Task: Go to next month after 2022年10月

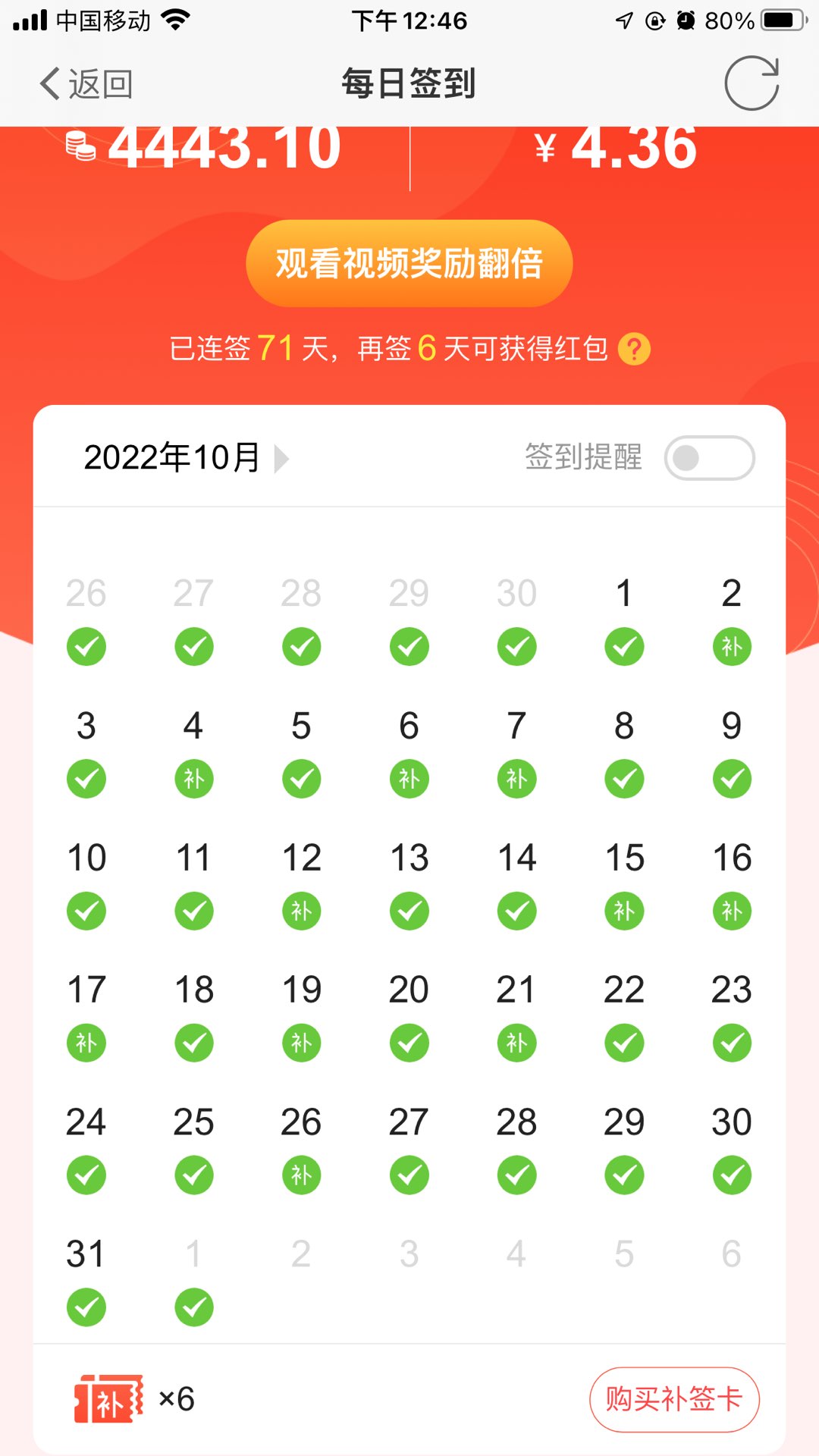Action: pyautogui.click(x=281, y=458)
